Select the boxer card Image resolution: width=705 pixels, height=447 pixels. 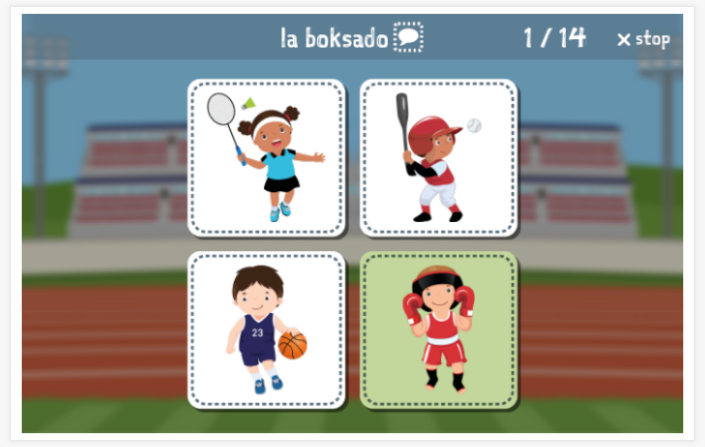click(438, 330)
